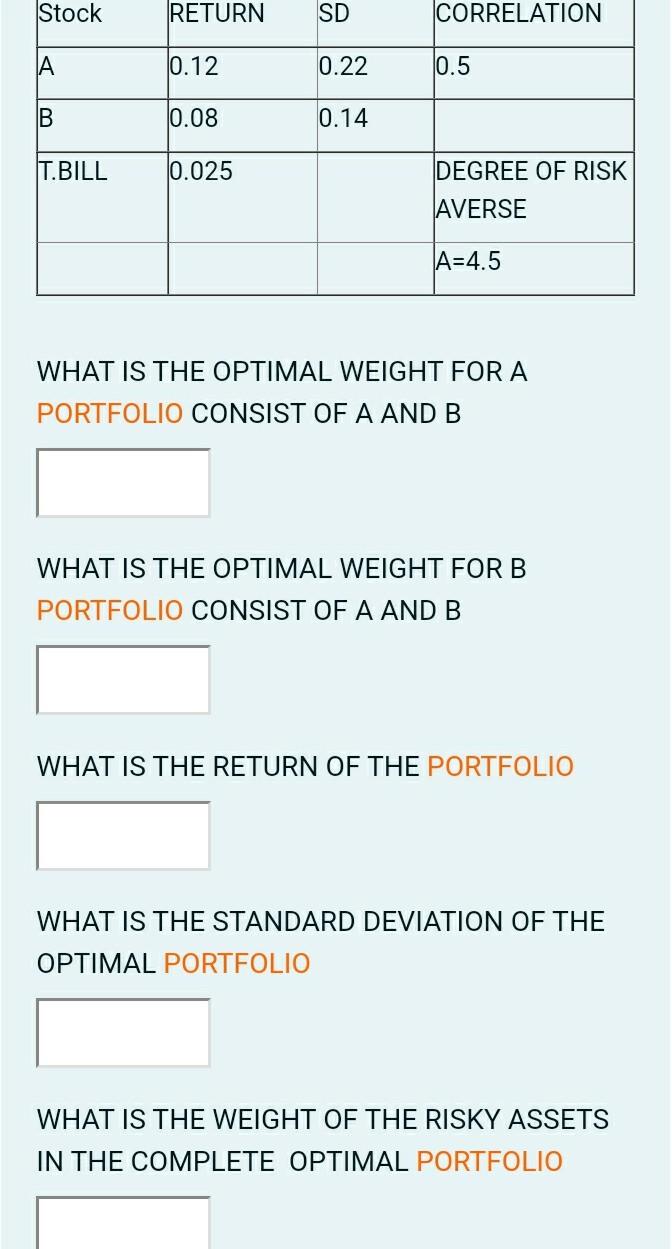This screenshot has width=672, height=1249.
Task: Follow the PORTFOLIO link in the return question
Action: (x=500, y=767)
